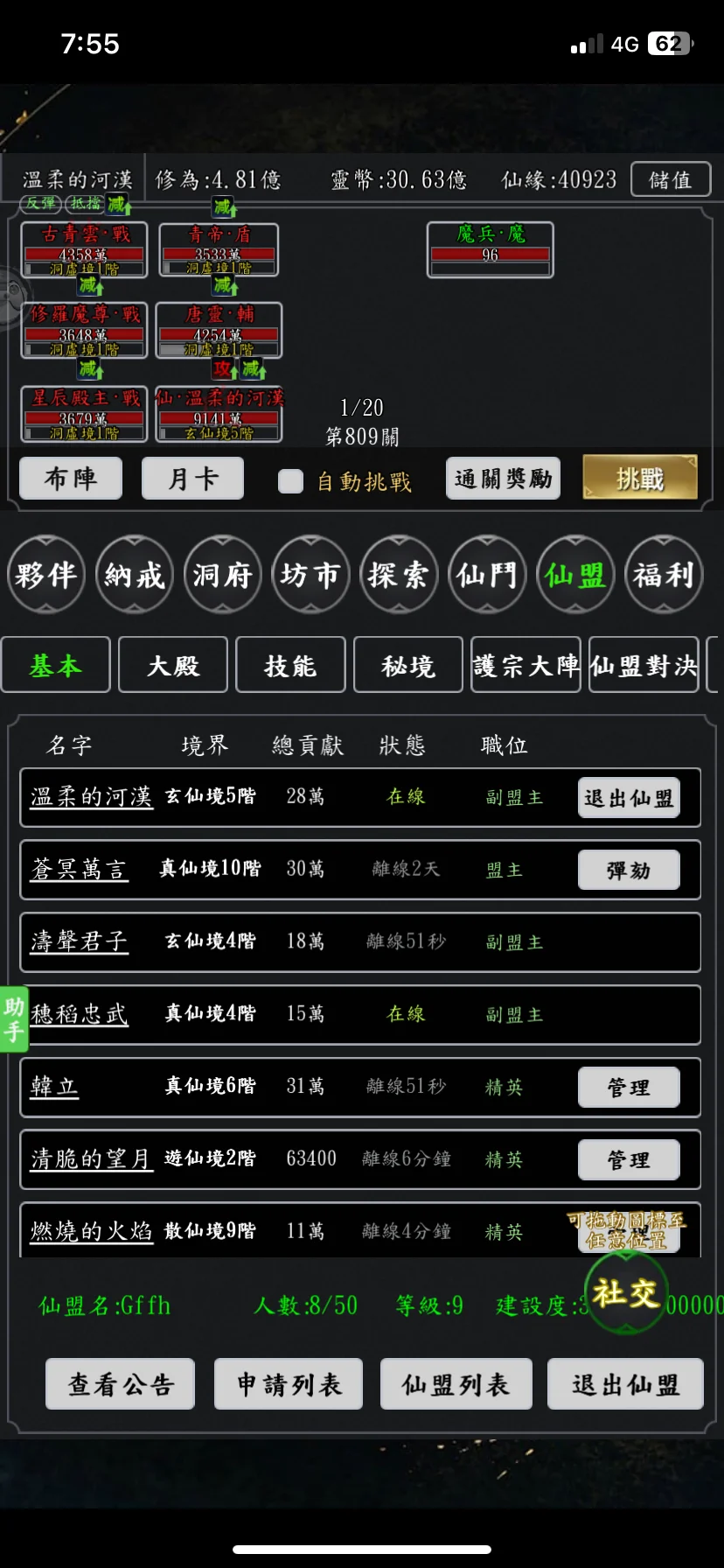
Task: Open the floating 社交 social button
Action: coord(625,1293)
